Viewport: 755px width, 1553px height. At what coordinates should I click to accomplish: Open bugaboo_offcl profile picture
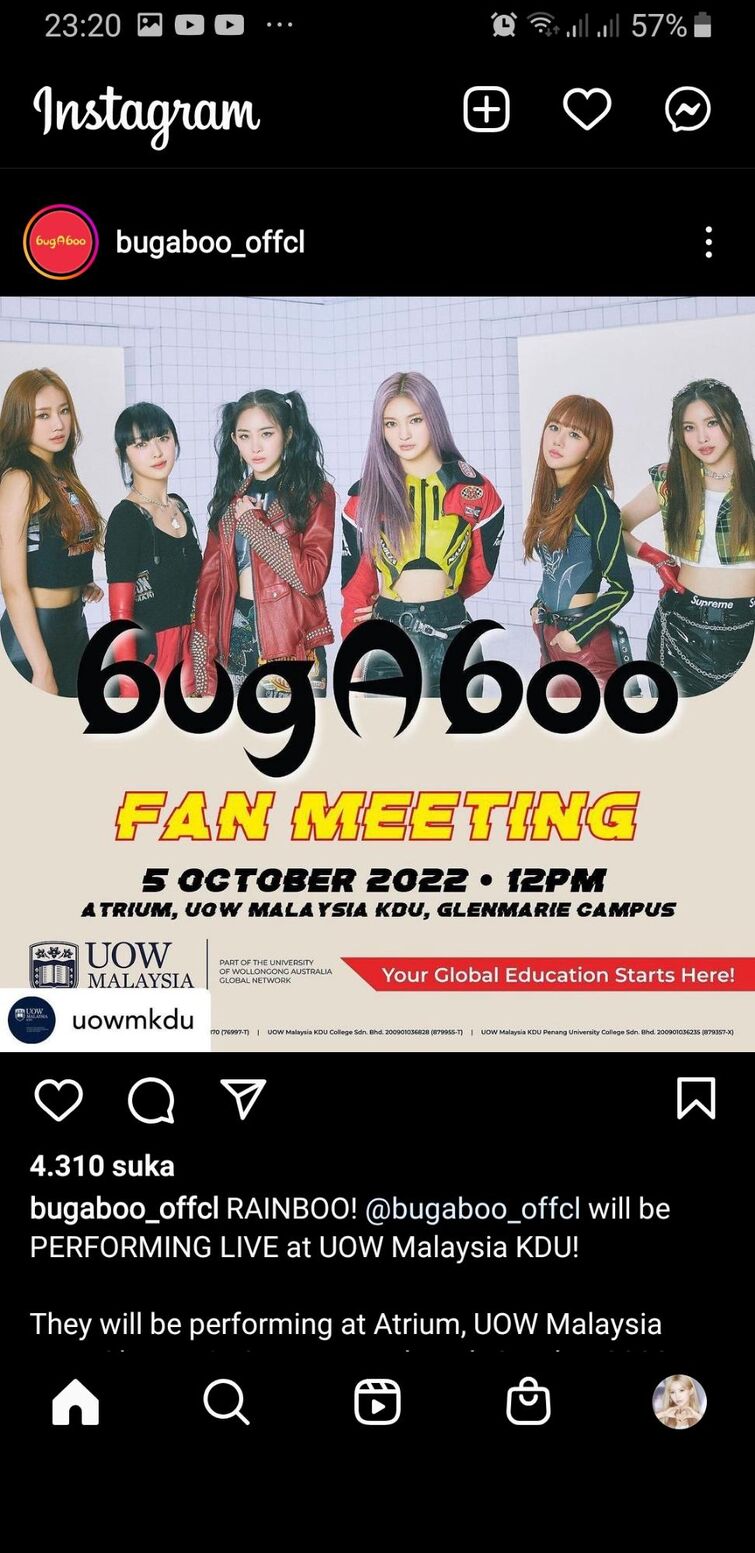[61, 242]
